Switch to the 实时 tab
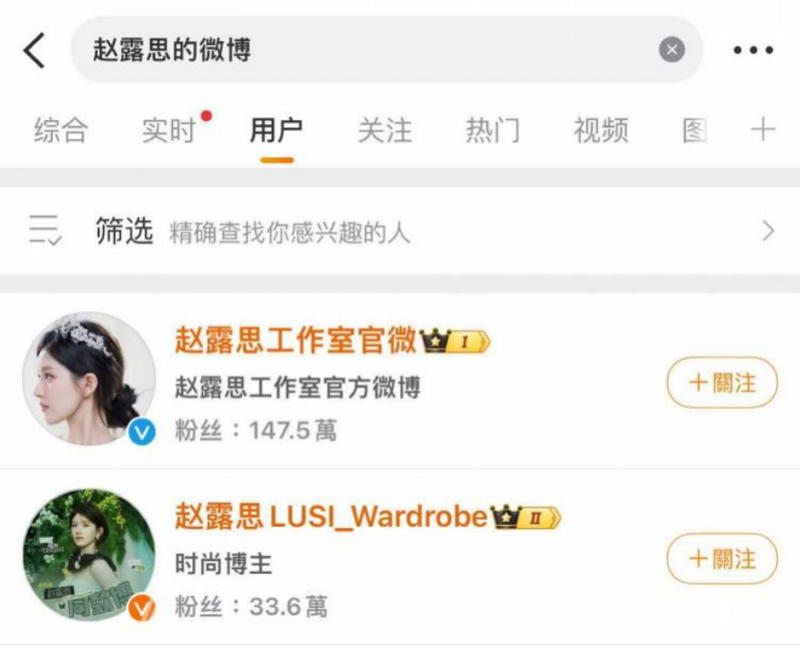800x648 pixels. 169,130
